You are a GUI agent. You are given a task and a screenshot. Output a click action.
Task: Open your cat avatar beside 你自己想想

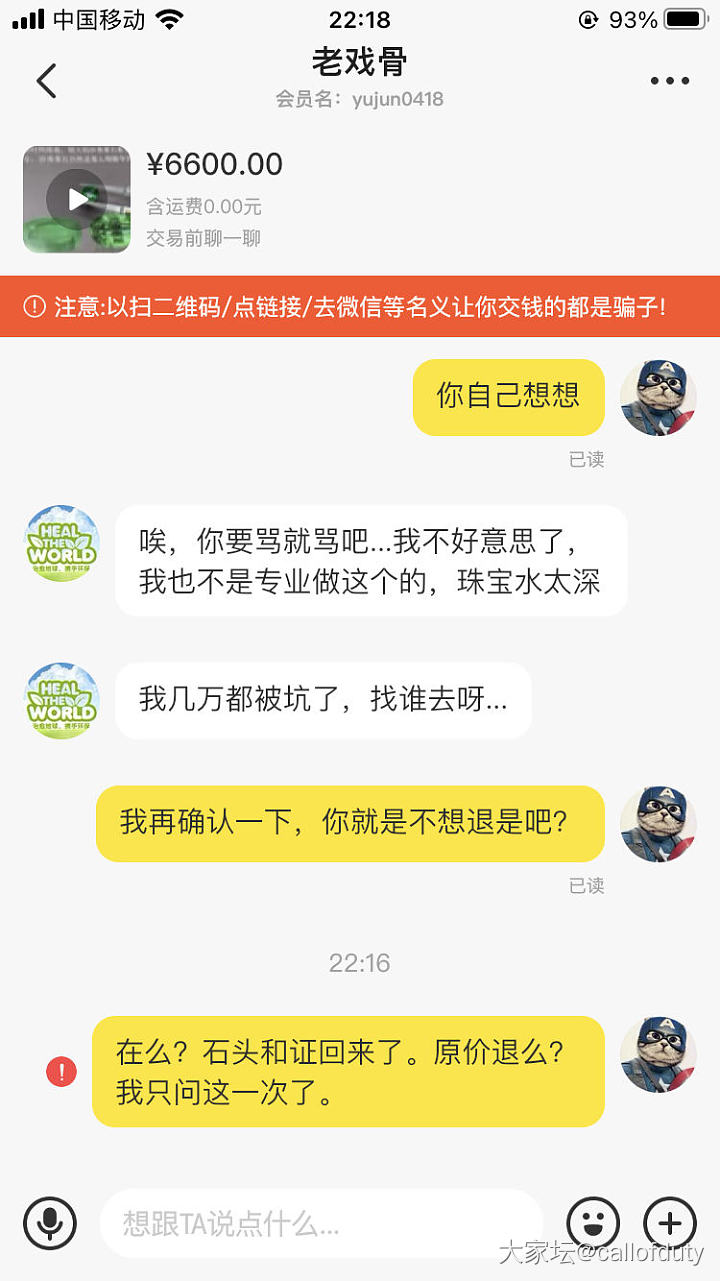(658, 397)
